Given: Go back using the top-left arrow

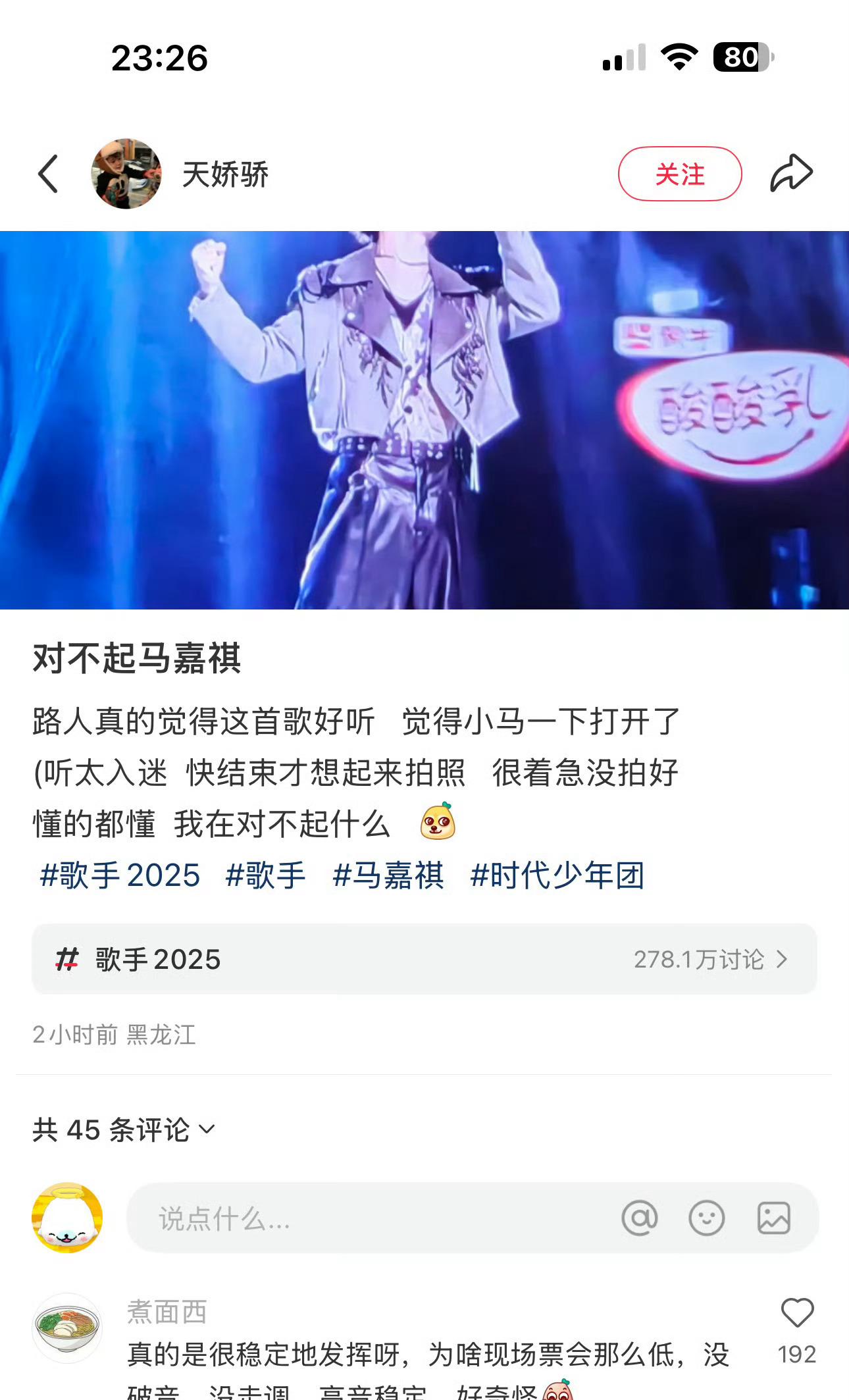Looking at the screenshot, I should coord(48,174).
